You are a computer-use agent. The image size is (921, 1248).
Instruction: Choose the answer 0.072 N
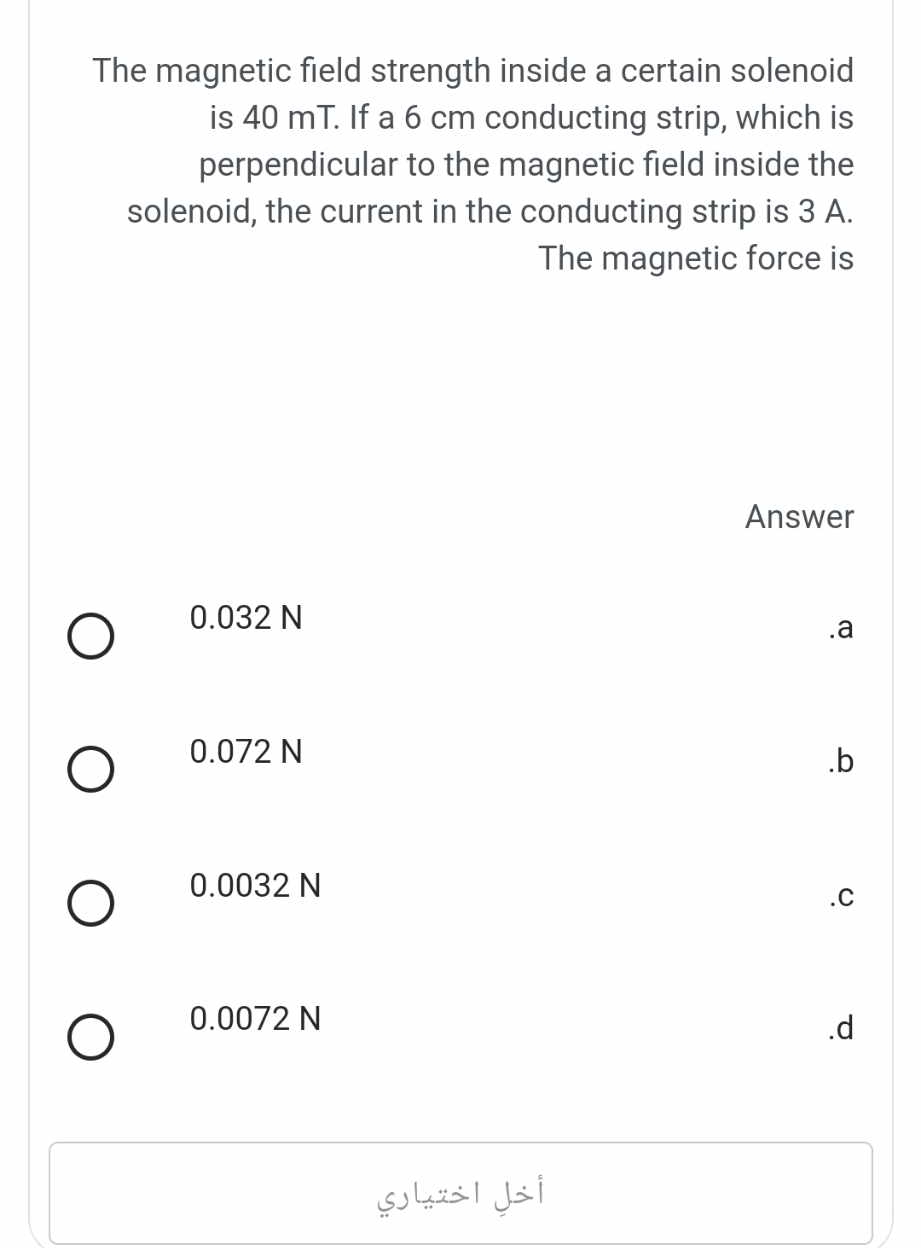(x=246, y=753)
